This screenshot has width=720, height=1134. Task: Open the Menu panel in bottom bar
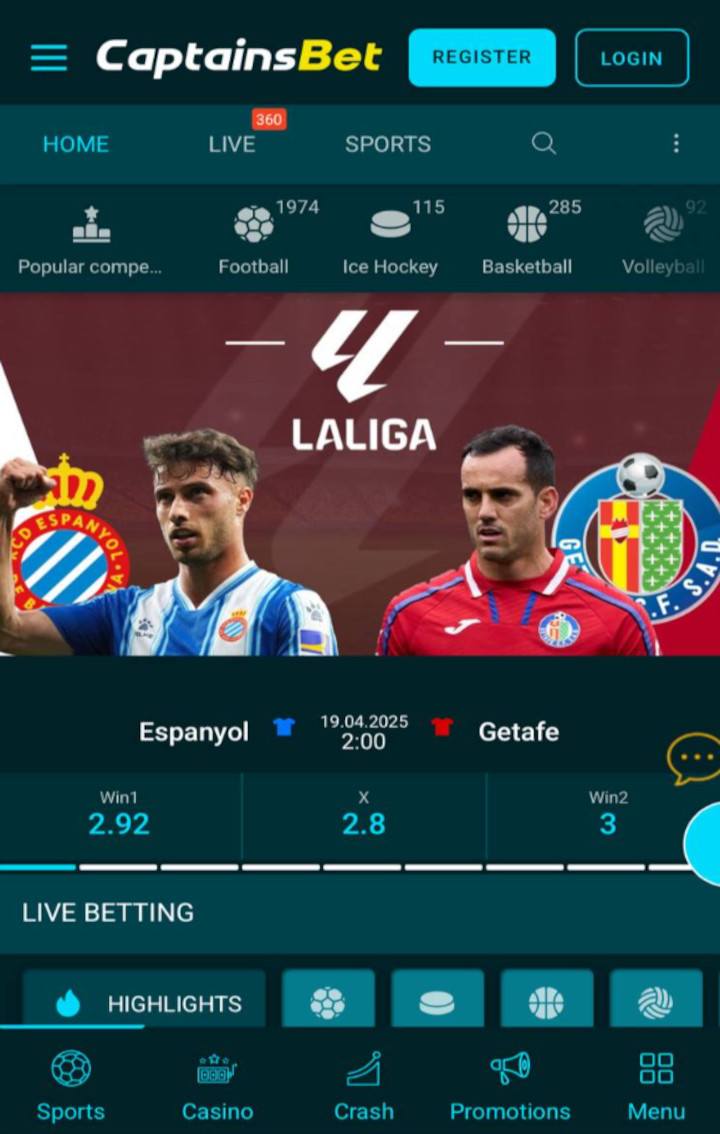tap(656, 1084)
